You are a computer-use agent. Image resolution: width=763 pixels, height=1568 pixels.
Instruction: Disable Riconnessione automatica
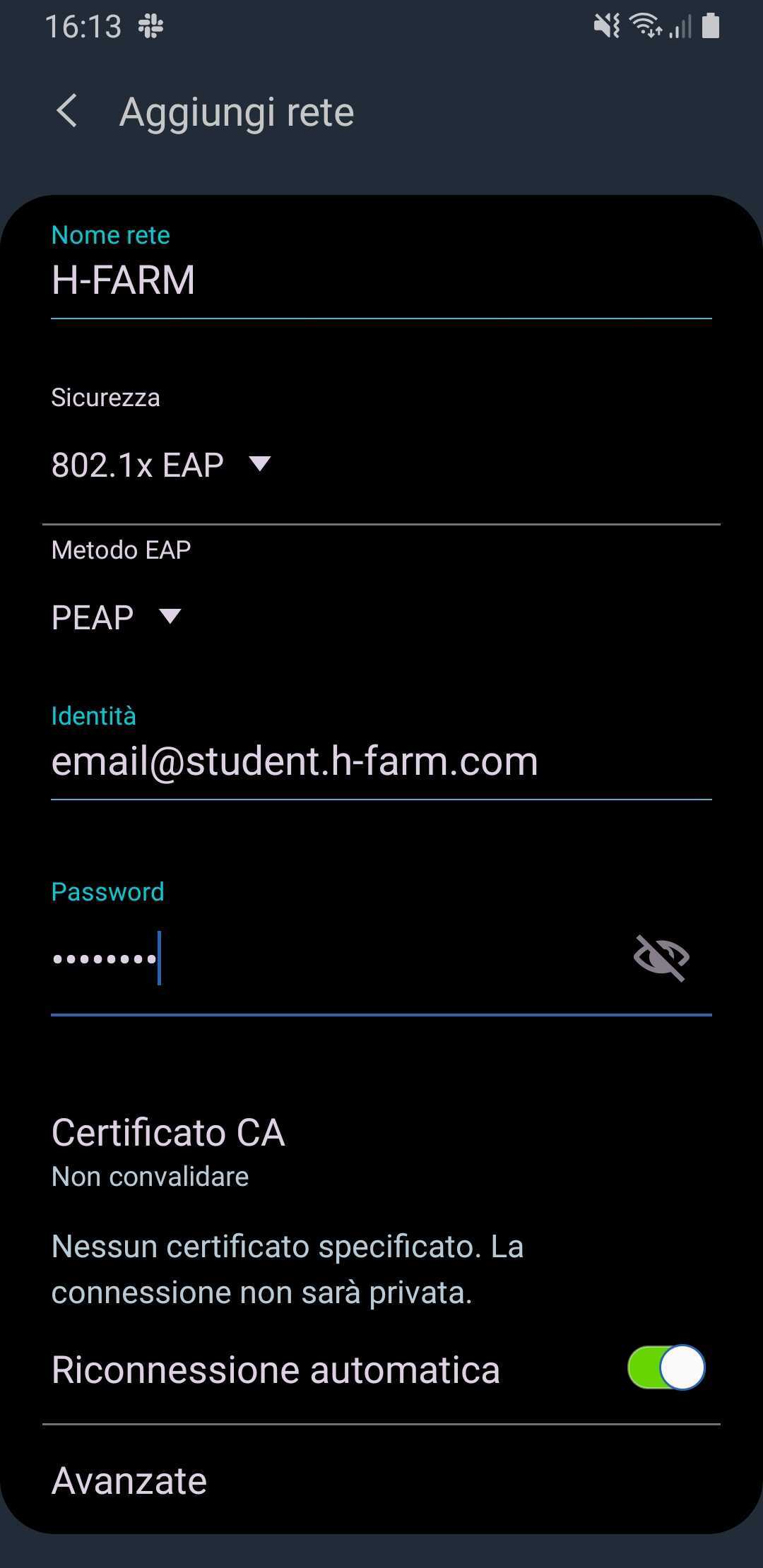pos(666,1368)
